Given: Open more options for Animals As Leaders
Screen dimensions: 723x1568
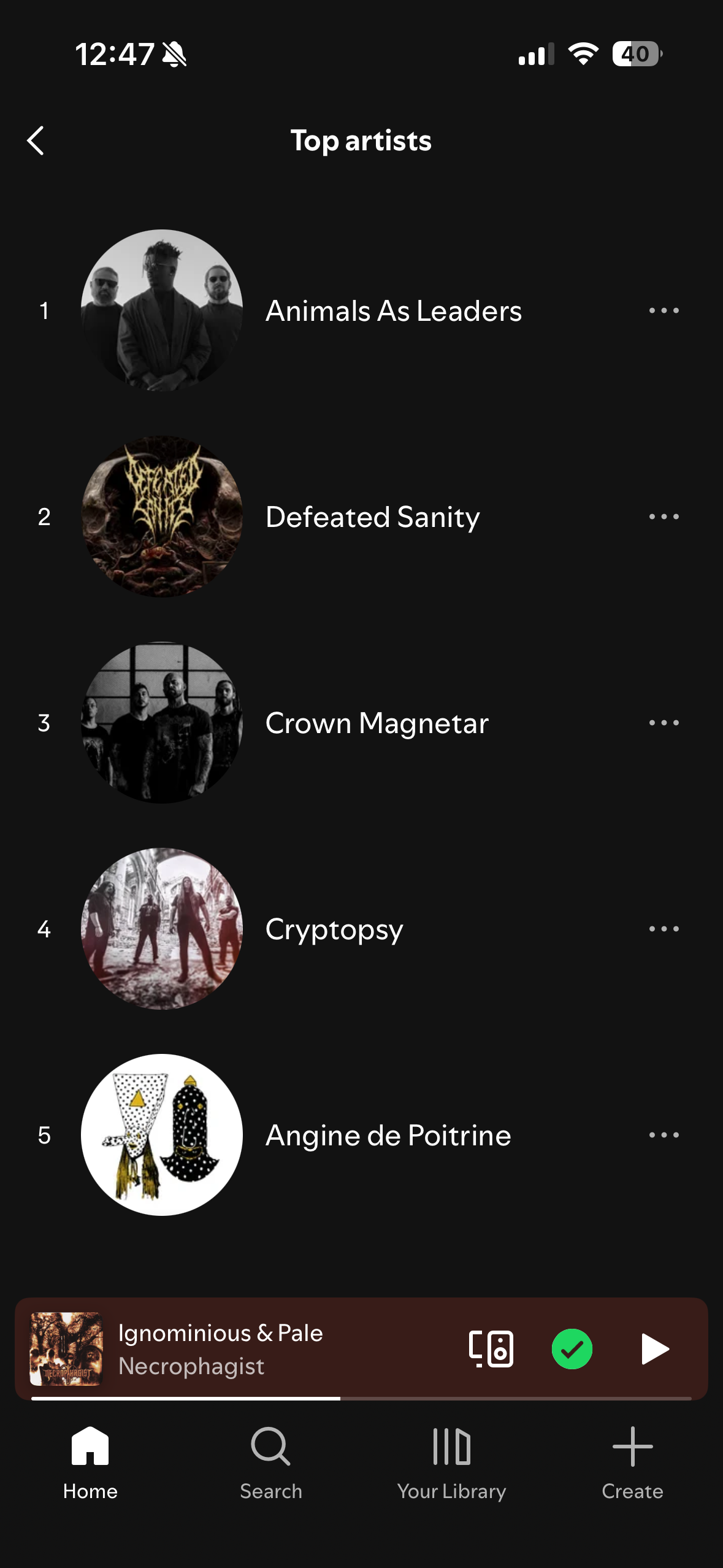Looking at the screenshot, I should coord(664,311).
